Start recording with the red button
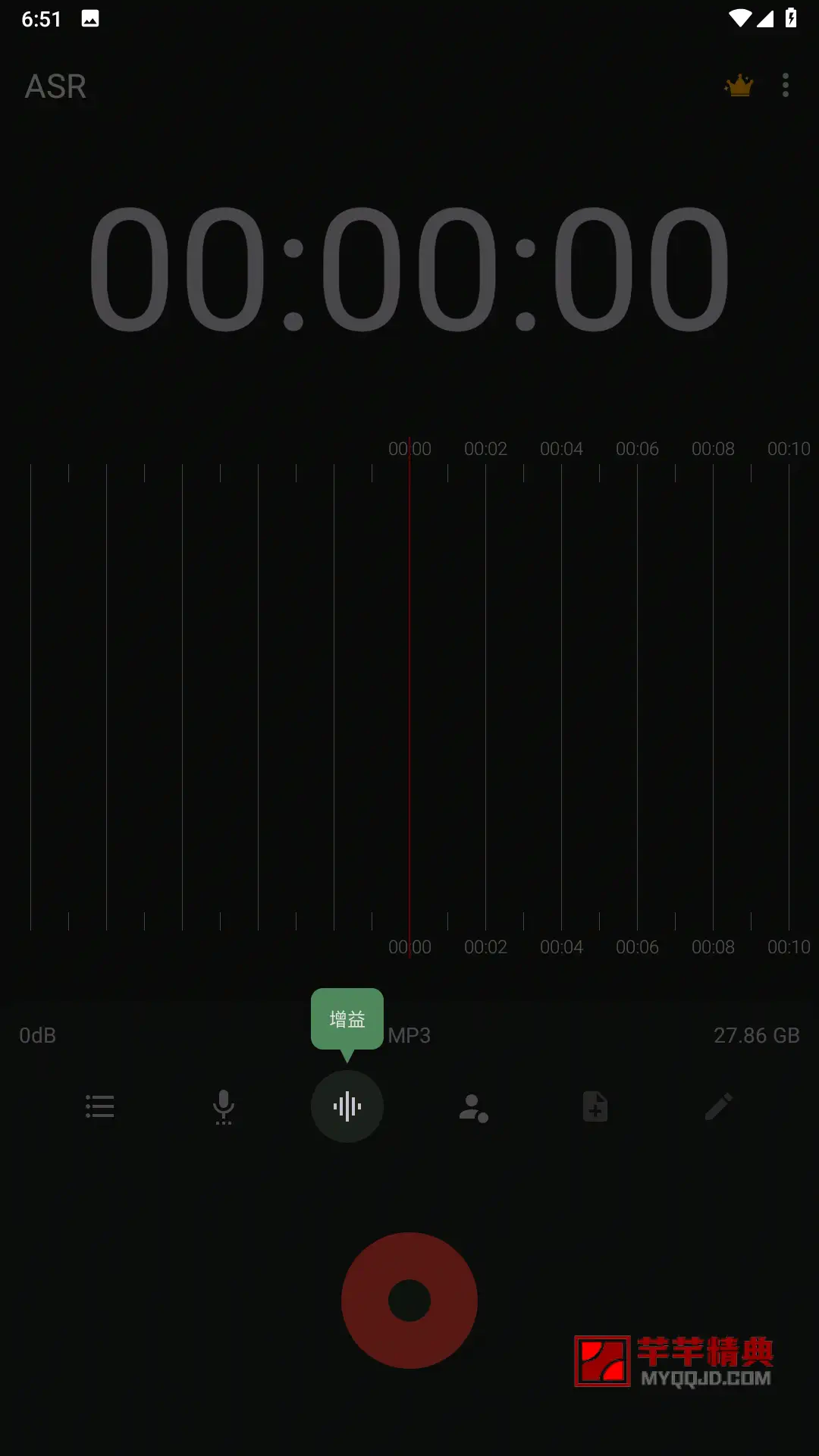Image resolution: width=819 pixels, height=1456 pixels. pyautogui.click(x=409, y=1301)
